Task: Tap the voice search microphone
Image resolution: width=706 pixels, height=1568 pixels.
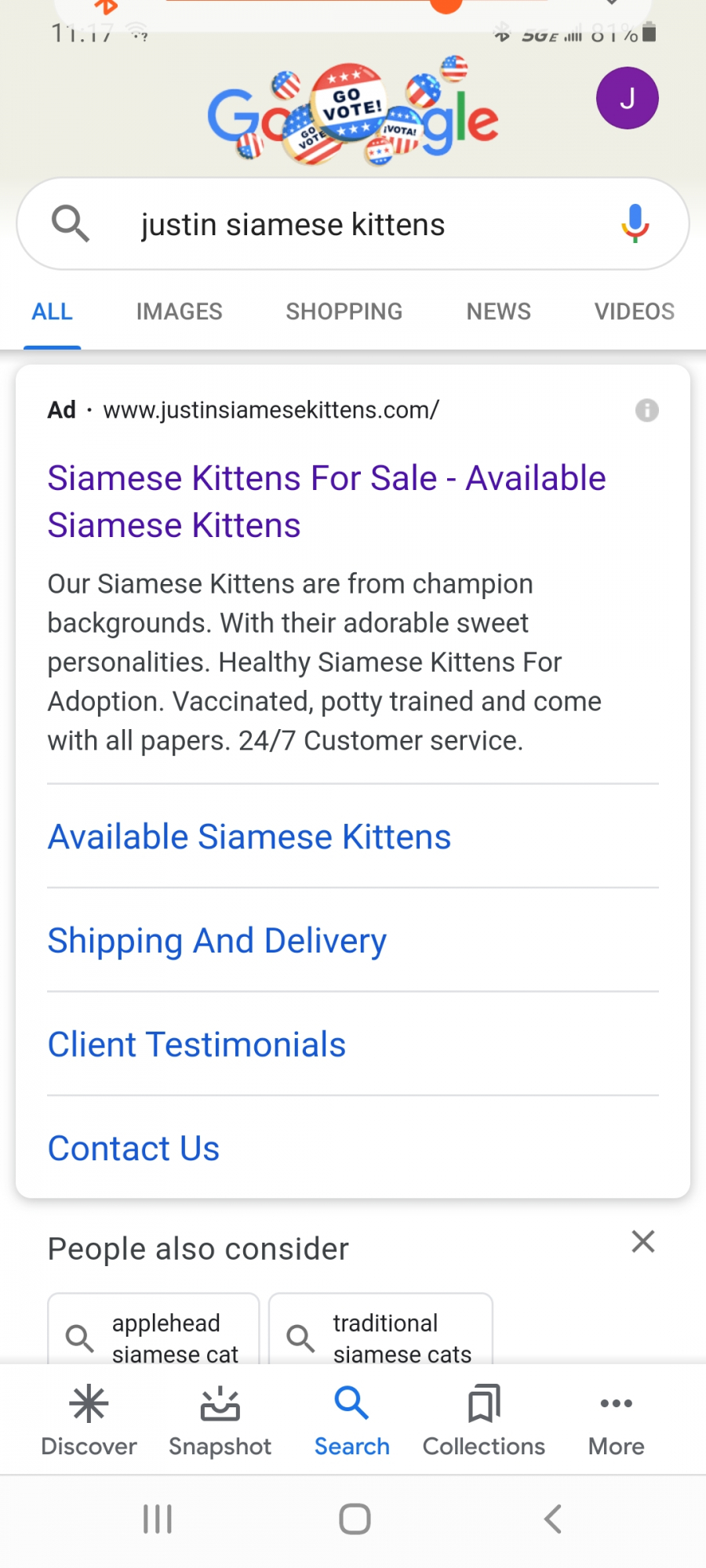Action: [635, 223]
